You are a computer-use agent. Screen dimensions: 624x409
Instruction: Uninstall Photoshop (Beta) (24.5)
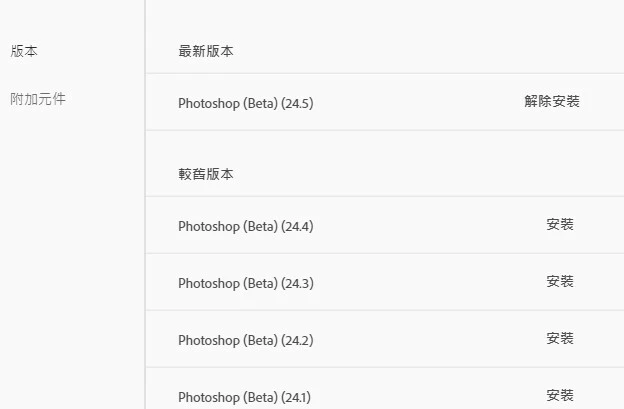tap(551, 102)
